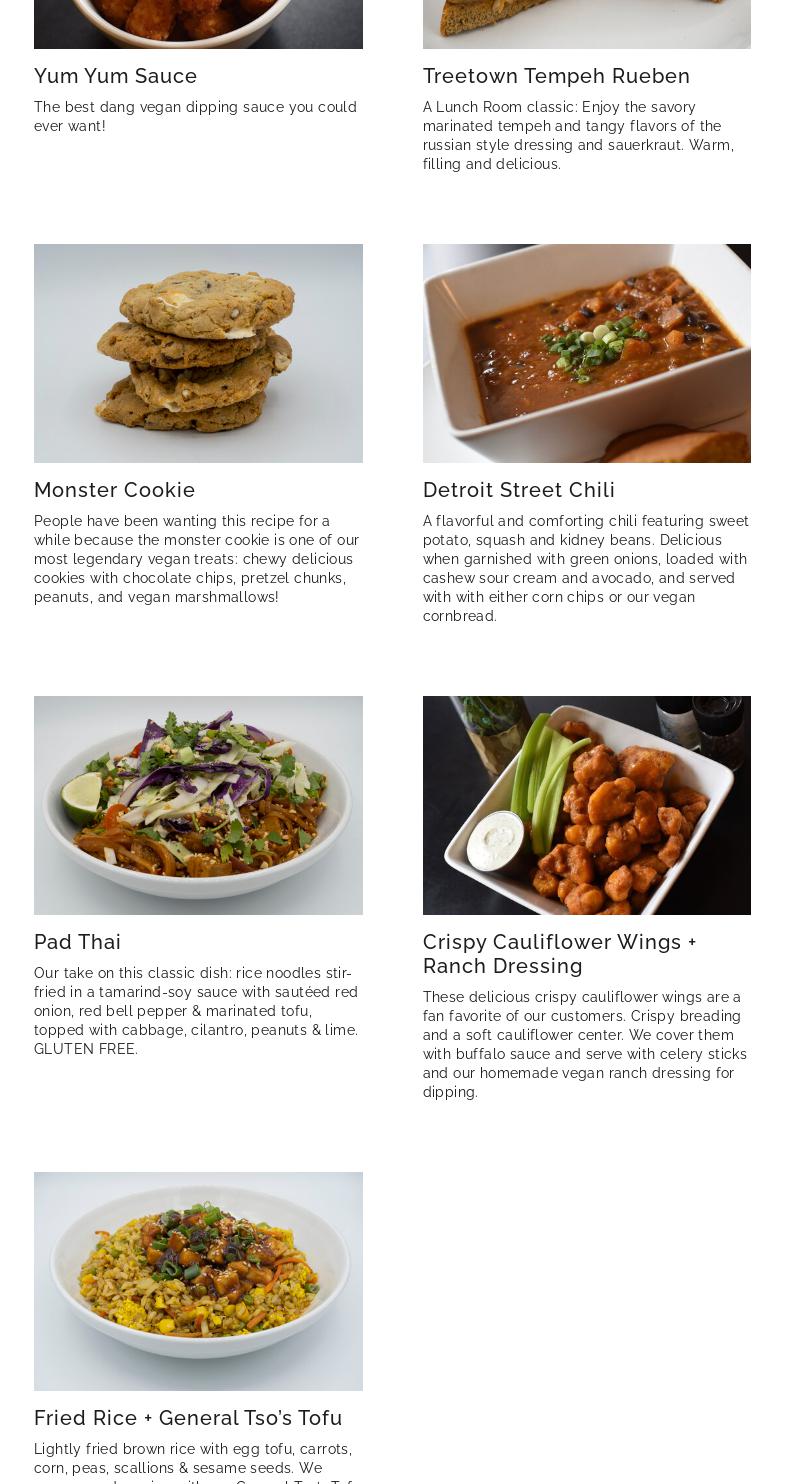Image resolution: width=785 pixels, height=1484 pixels.
Task: Open the Treetown Tempeh Rueben title
Action: click(557, 76)
